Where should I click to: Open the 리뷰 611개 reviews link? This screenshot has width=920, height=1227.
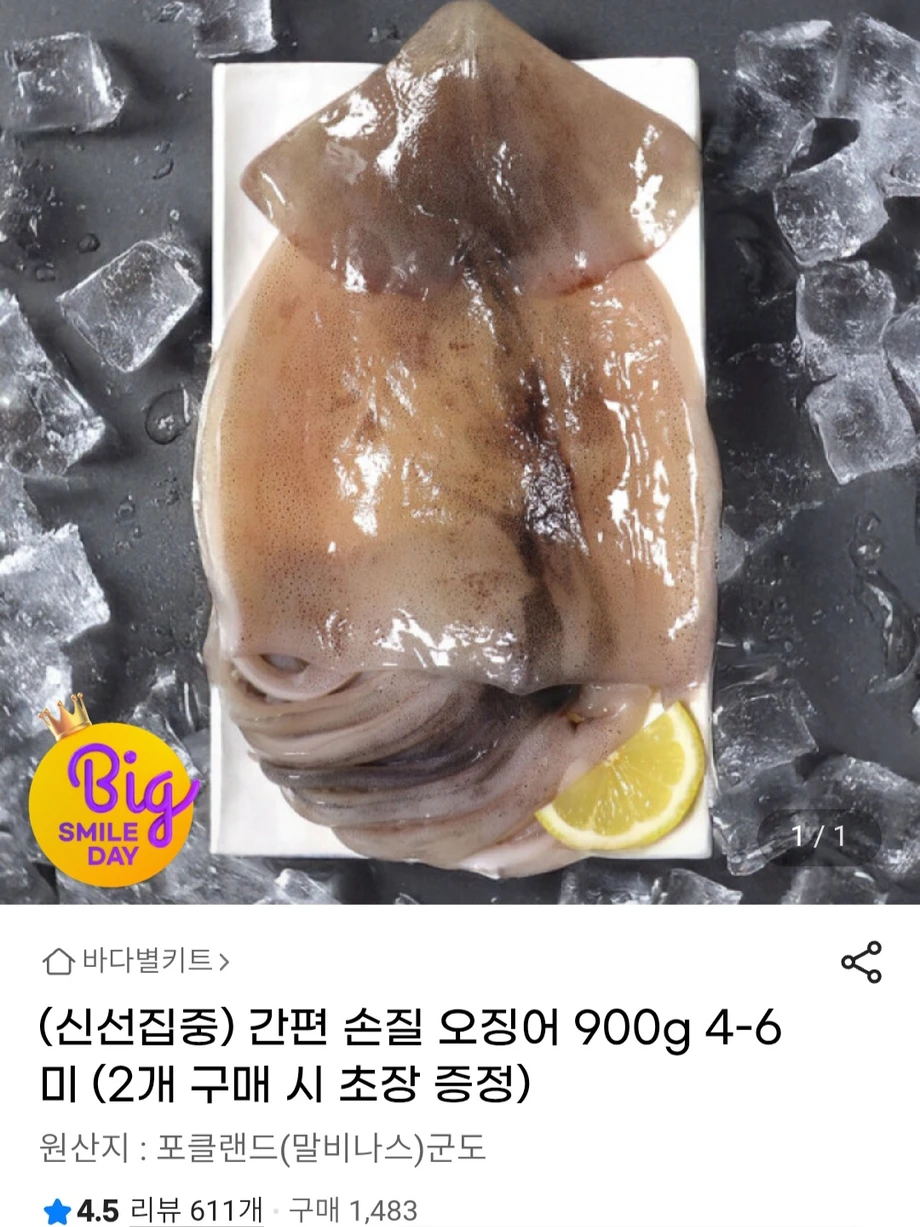pos(195,1210)
